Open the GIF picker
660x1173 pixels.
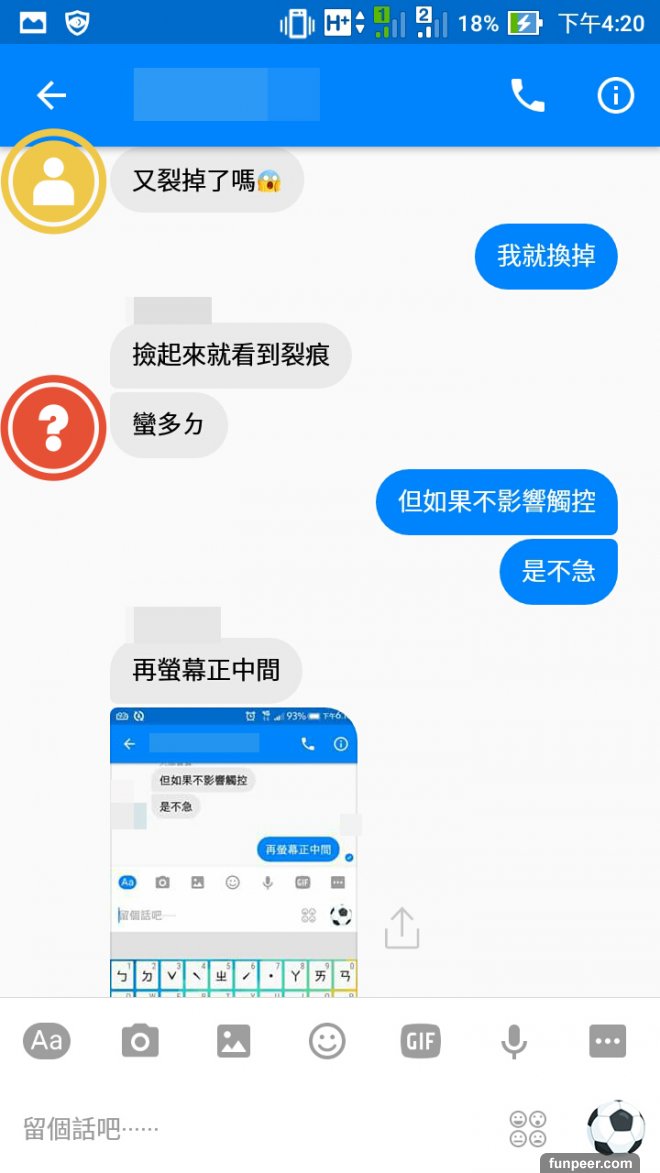[x=420, y=1041]
